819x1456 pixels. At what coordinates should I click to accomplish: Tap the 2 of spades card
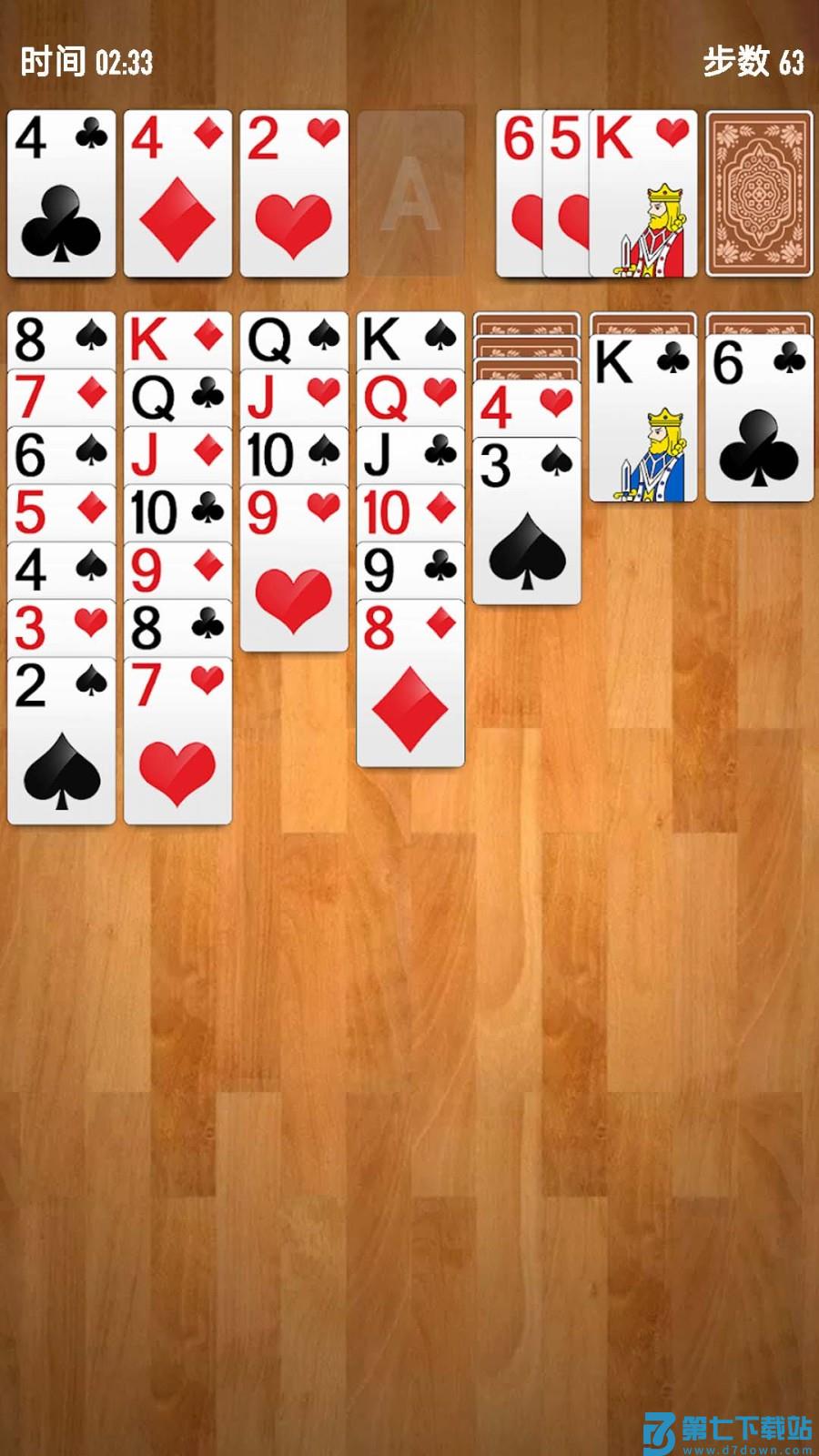click(61, 742)
